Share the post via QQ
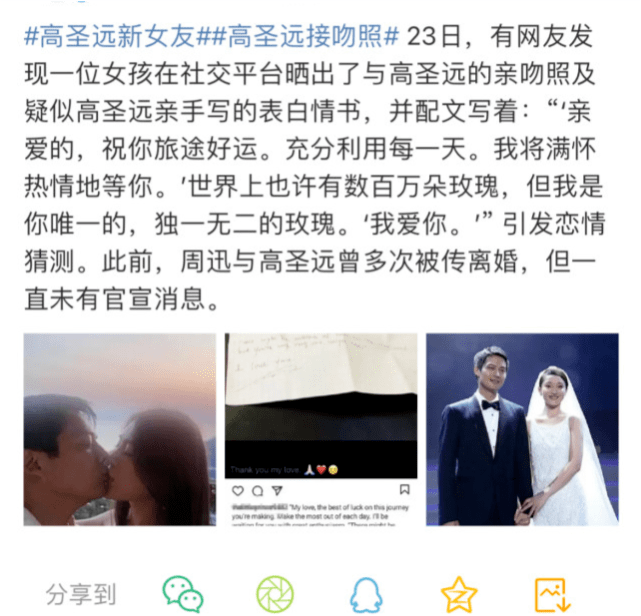The image size is (641, 616). (366, 595)
